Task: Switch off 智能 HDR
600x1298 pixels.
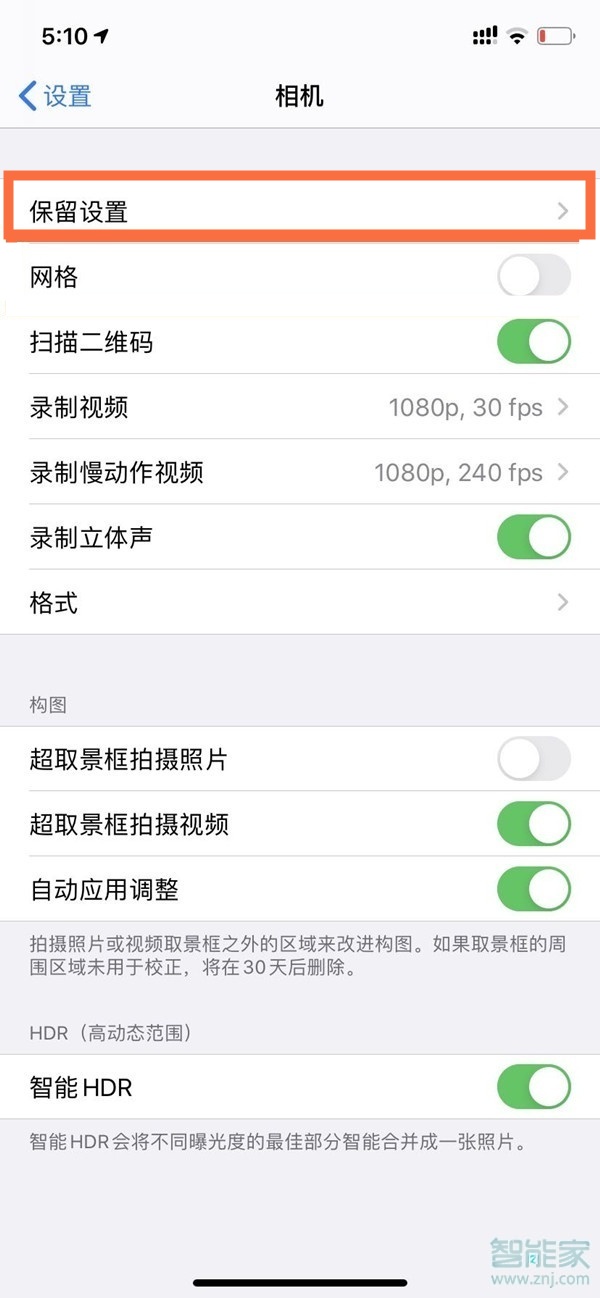Action: point(533,1087)
